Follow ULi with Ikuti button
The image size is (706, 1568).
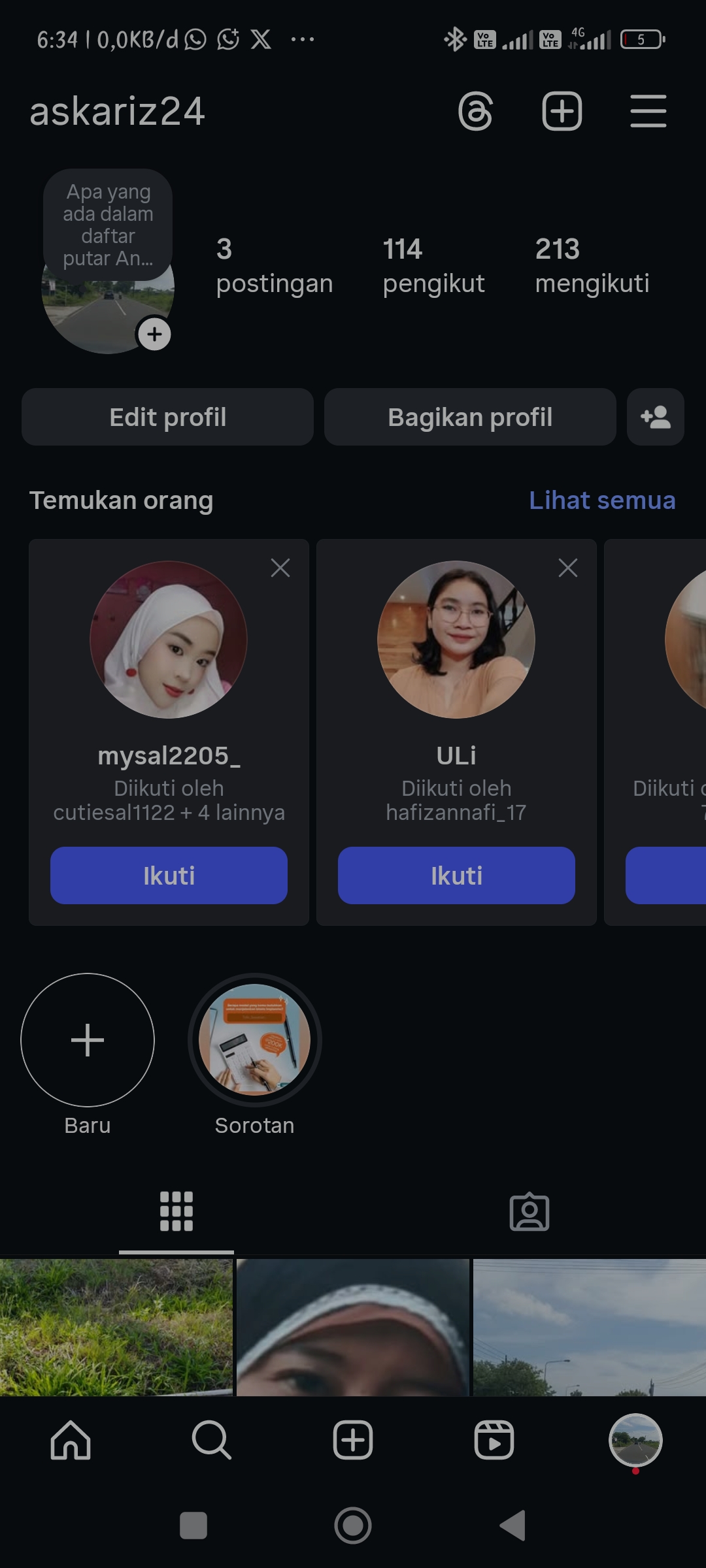pyautogui.click(x=456, y=875)
